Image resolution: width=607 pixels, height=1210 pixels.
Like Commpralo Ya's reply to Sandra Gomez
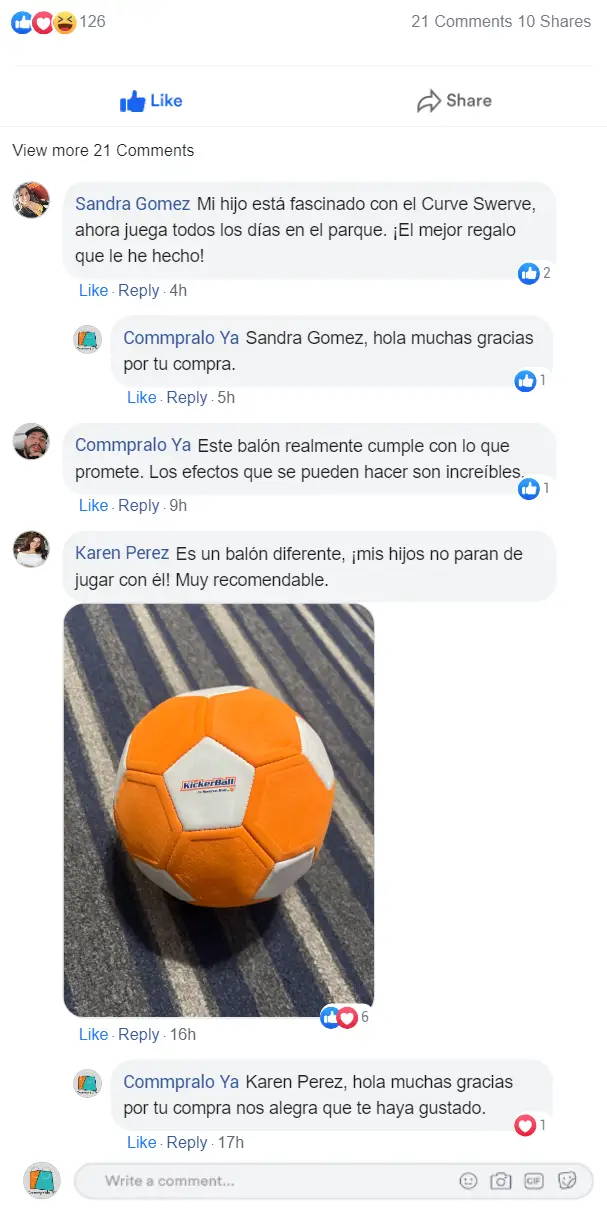click(141, 397)
